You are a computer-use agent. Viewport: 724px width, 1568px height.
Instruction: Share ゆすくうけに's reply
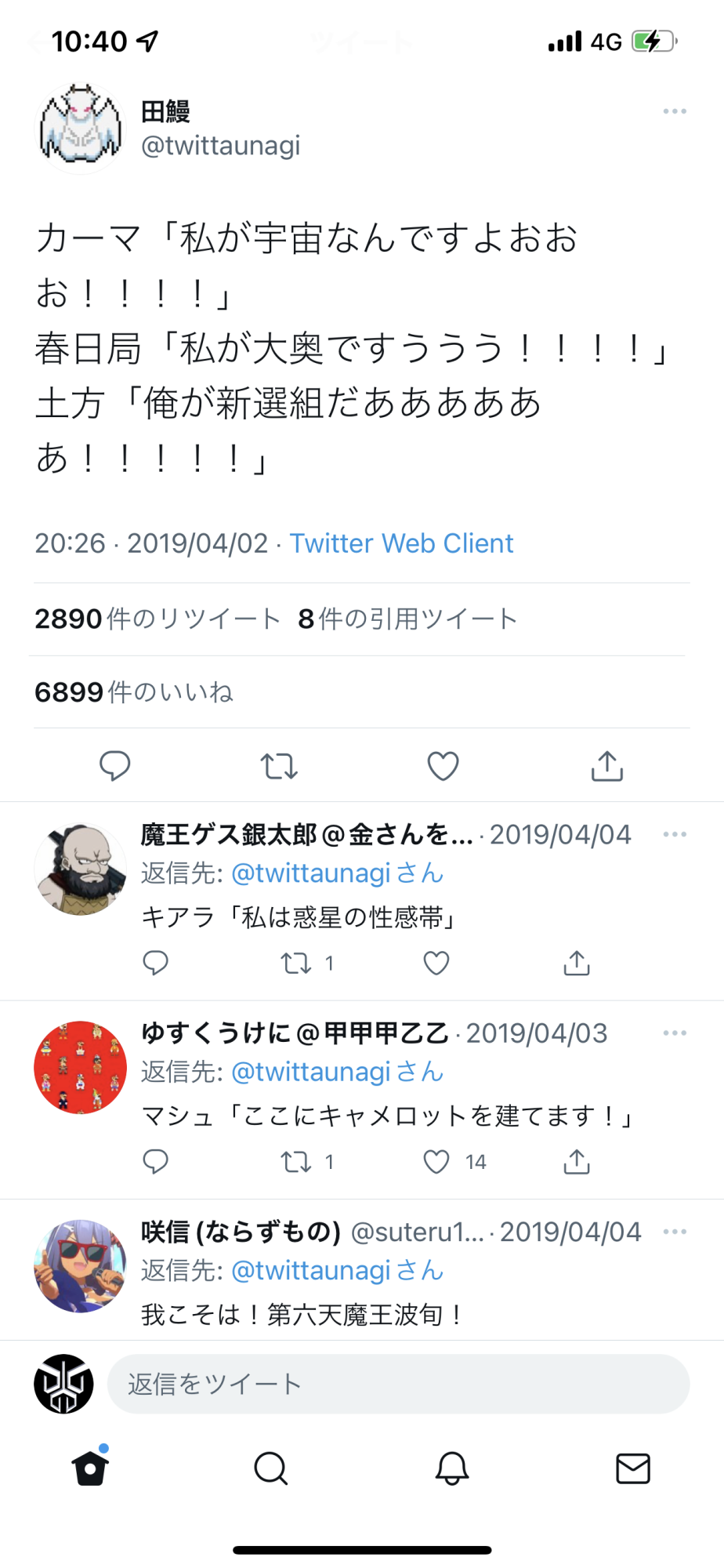[x=577, y=1161]
